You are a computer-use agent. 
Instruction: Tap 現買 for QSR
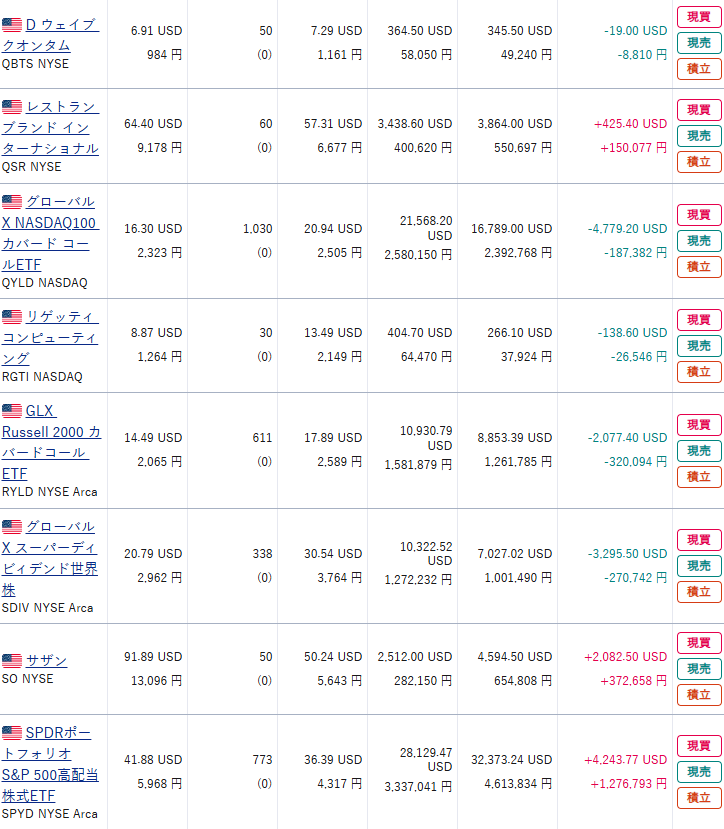699,110
